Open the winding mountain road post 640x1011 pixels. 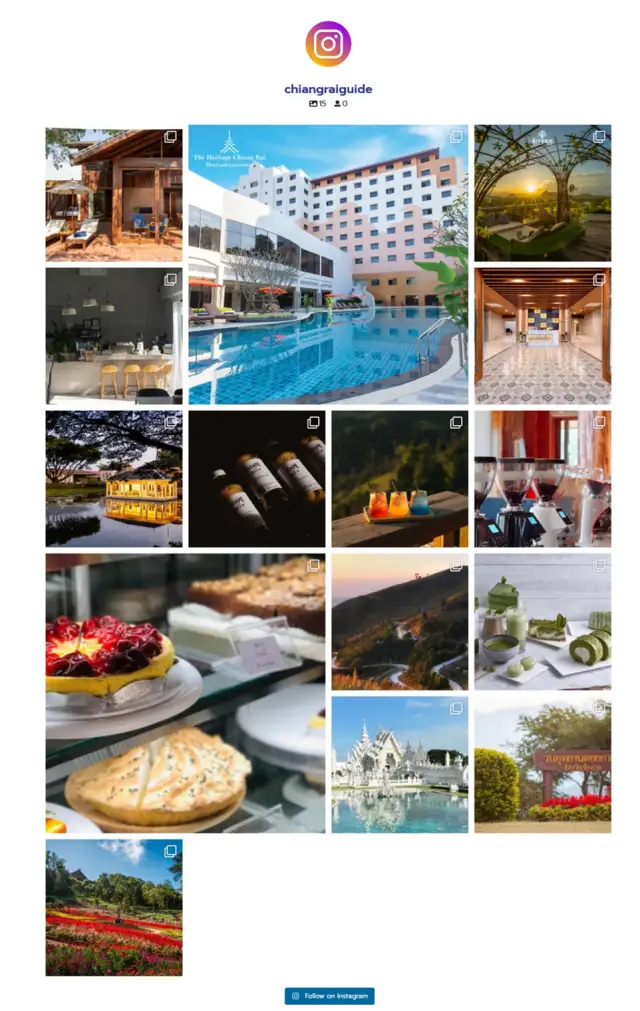click(399, 622)
